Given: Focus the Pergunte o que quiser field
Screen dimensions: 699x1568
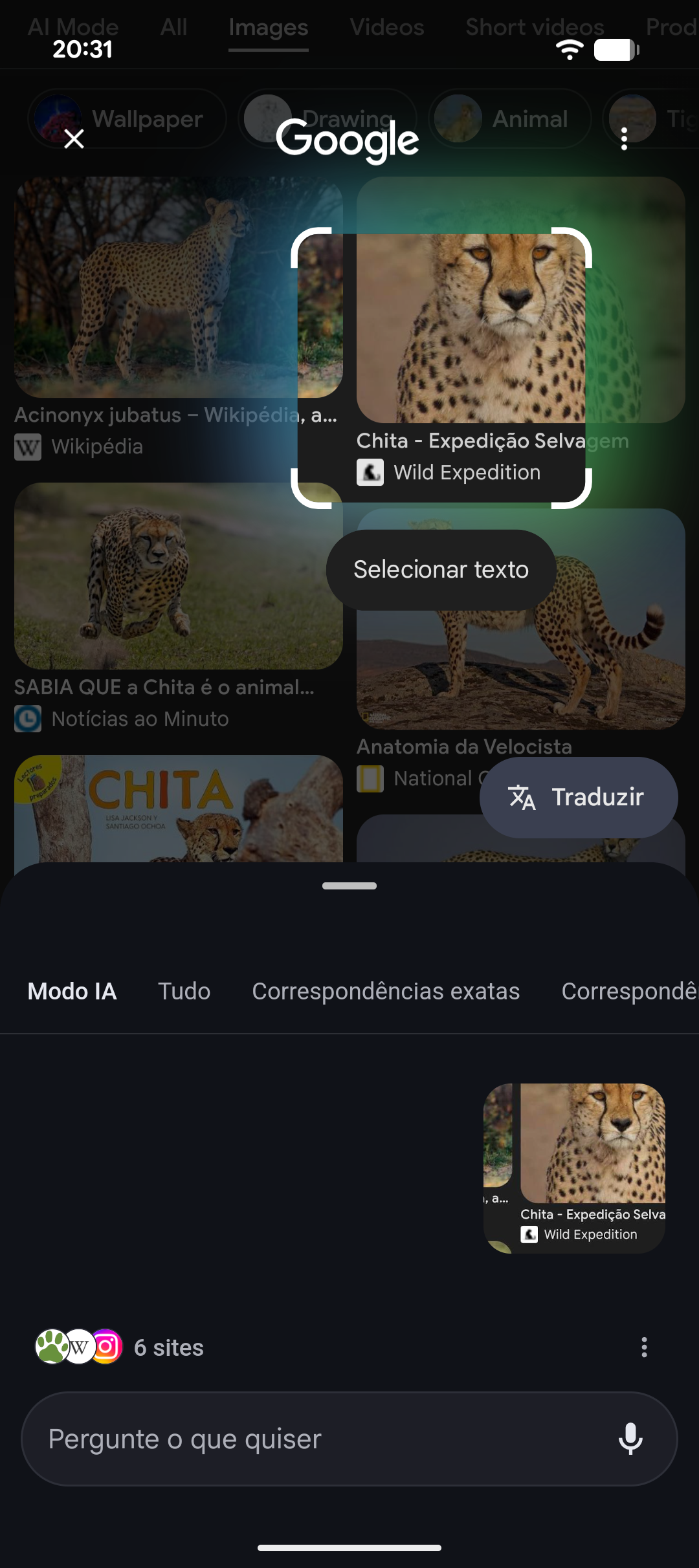Looking at the screenshot, I should pos(311,1439).
